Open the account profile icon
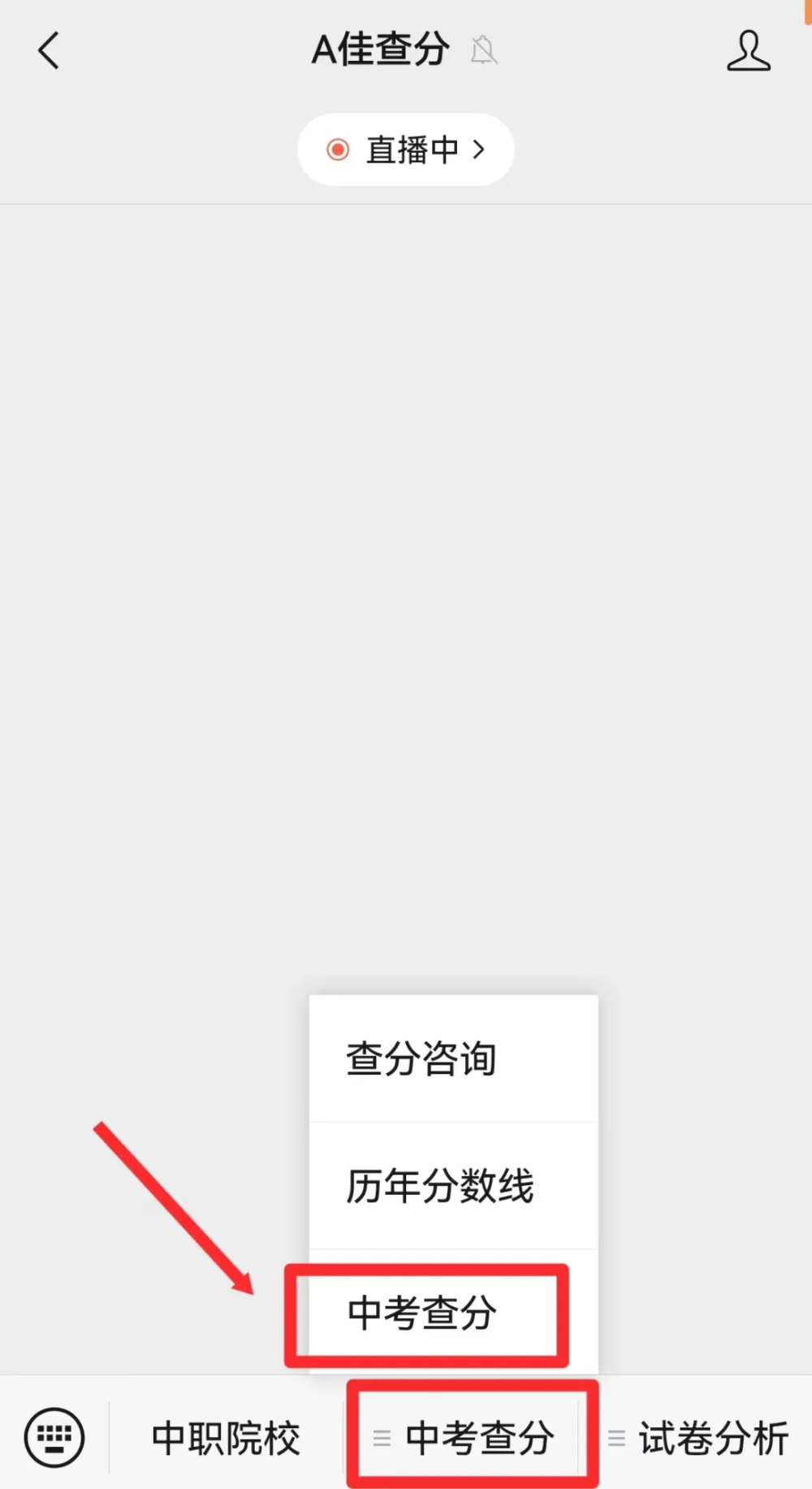The image size is (812, 1489). click(748, 50)
